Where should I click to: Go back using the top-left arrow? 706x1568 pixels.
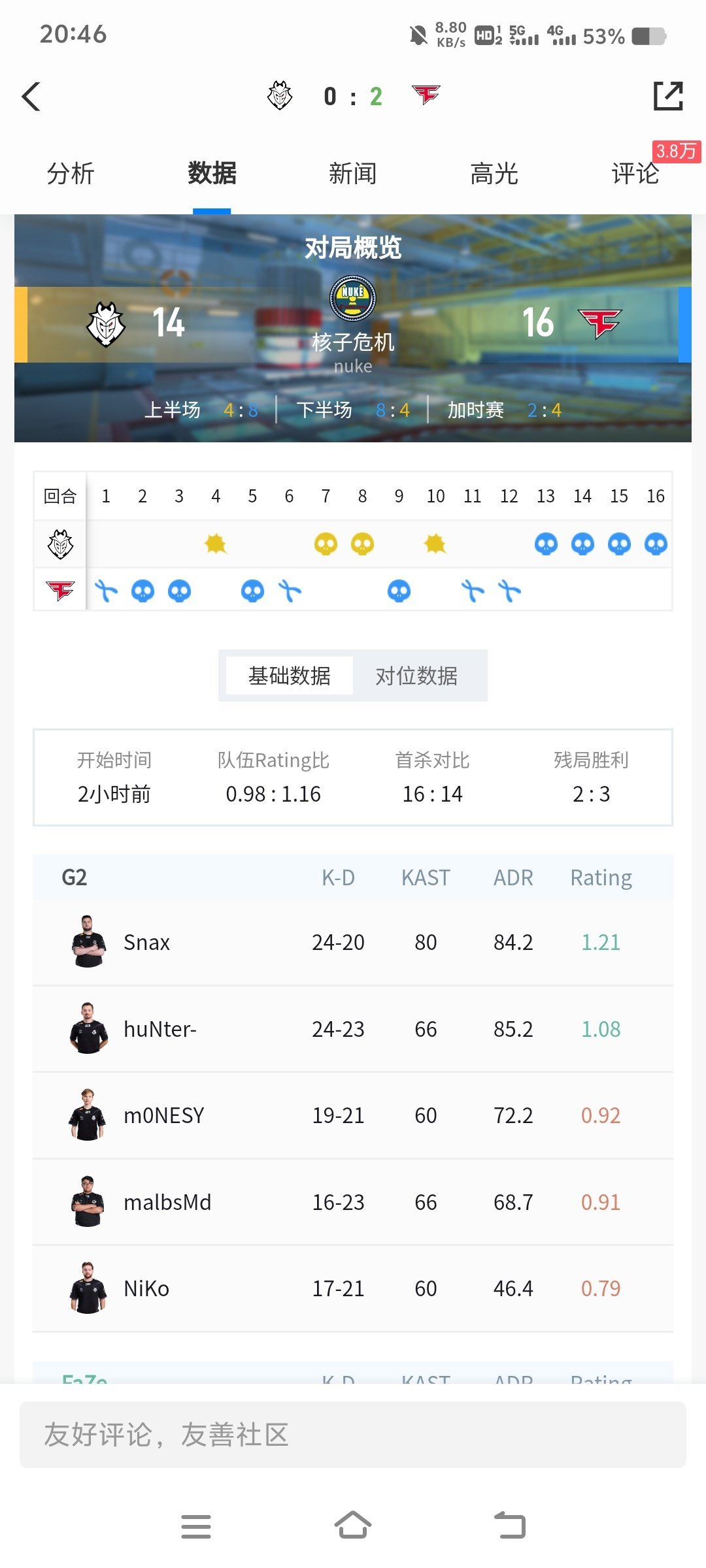(31, 97)
